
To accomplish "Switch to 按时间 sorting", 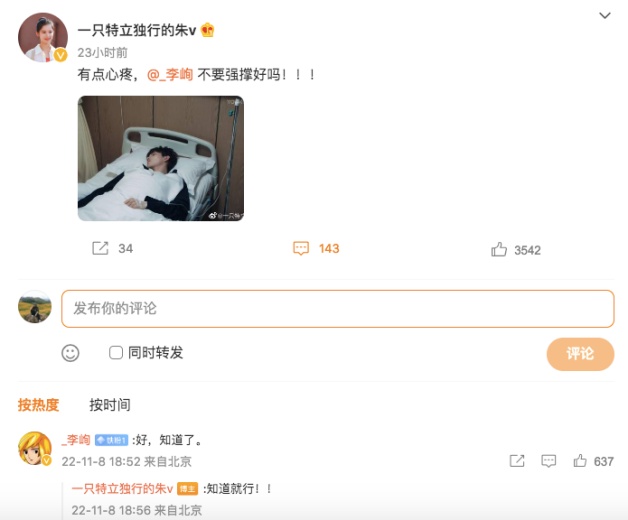I will coord(110,405).
